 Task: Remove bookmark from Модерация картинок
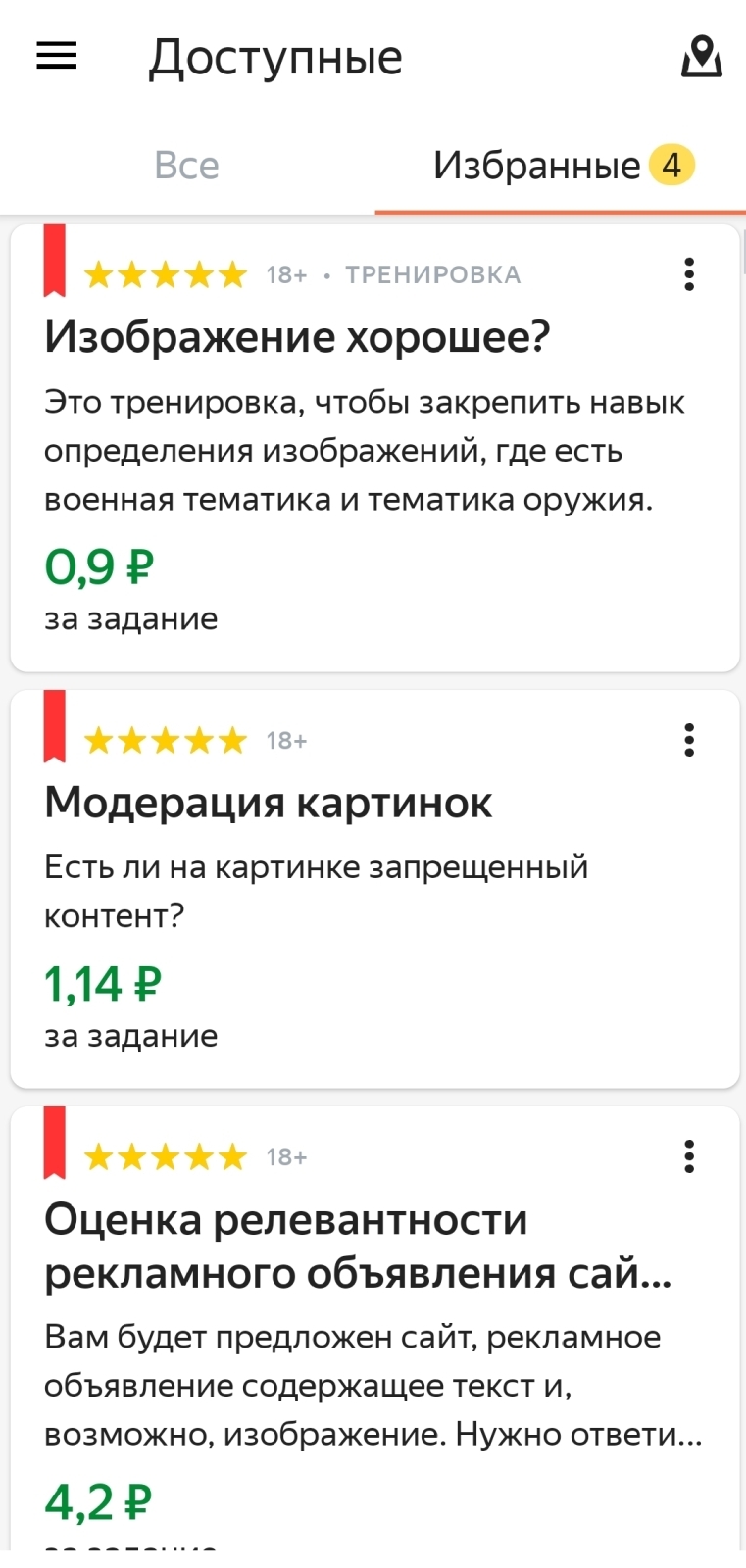55,725
